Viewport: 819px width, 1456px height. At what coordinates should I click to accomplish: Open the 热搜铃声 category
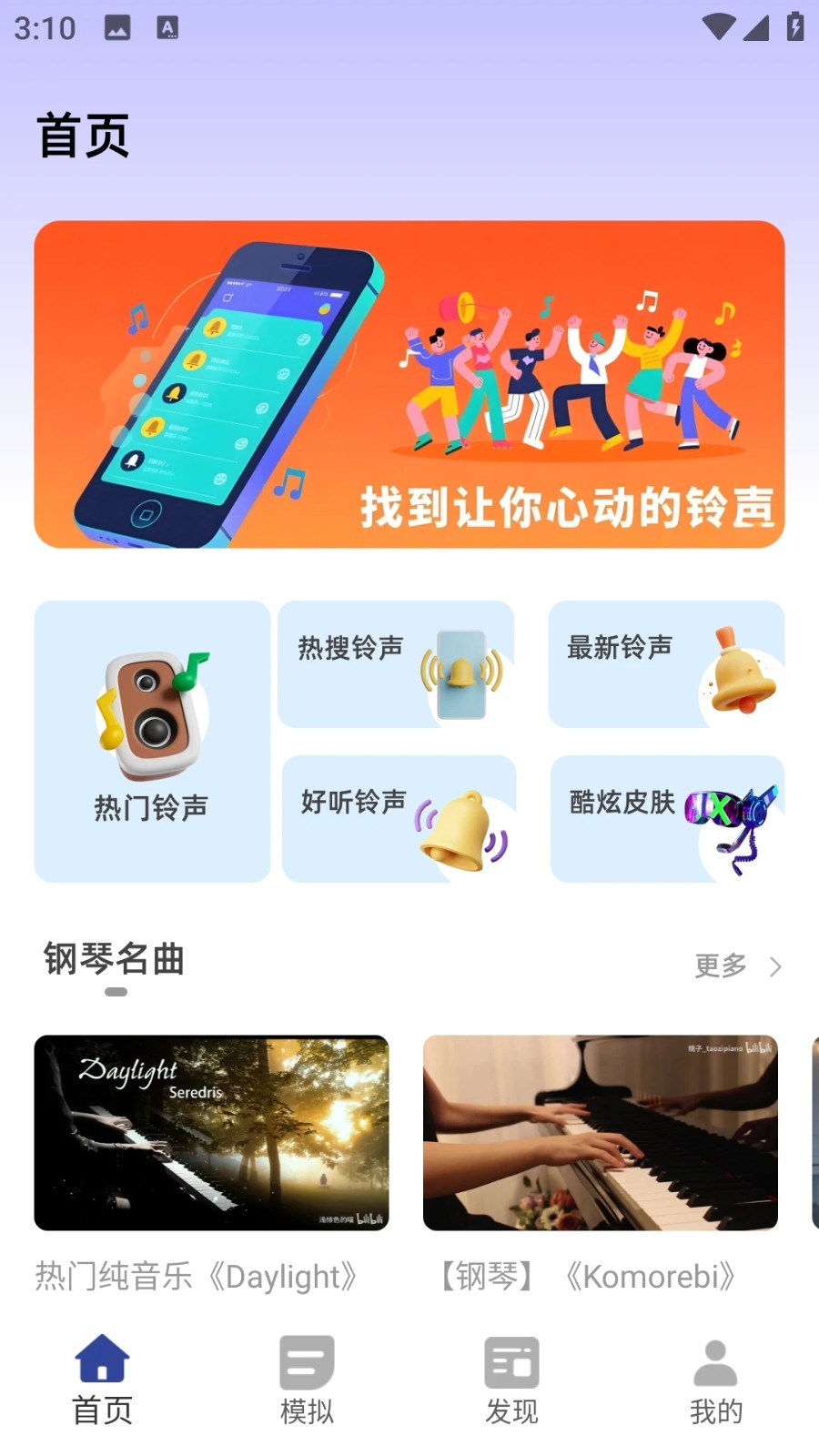(x=396, y=664)
